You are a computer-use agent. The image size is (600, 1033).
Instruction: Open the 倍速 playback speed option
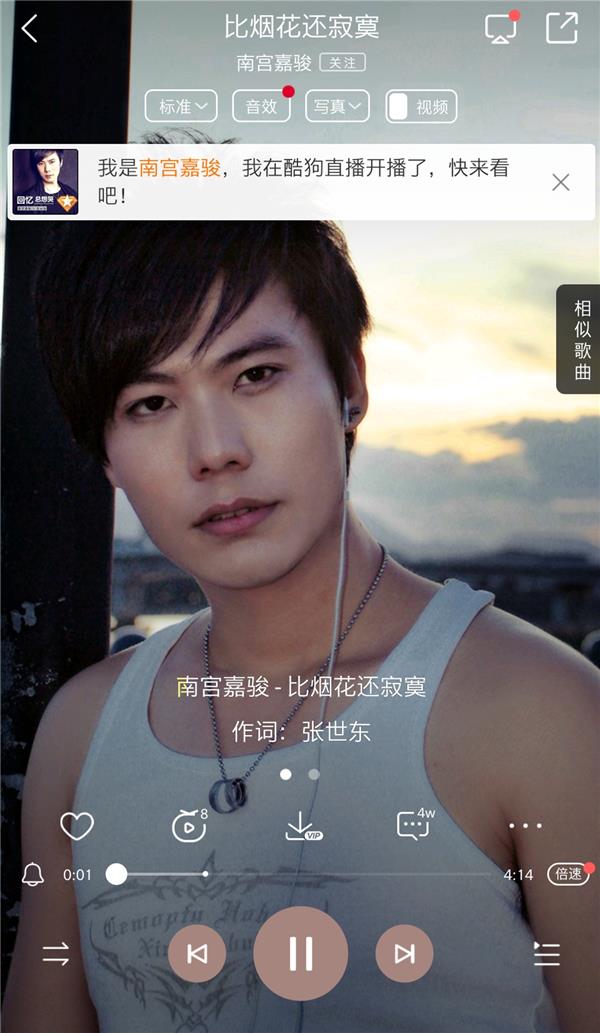click(567, 874)
